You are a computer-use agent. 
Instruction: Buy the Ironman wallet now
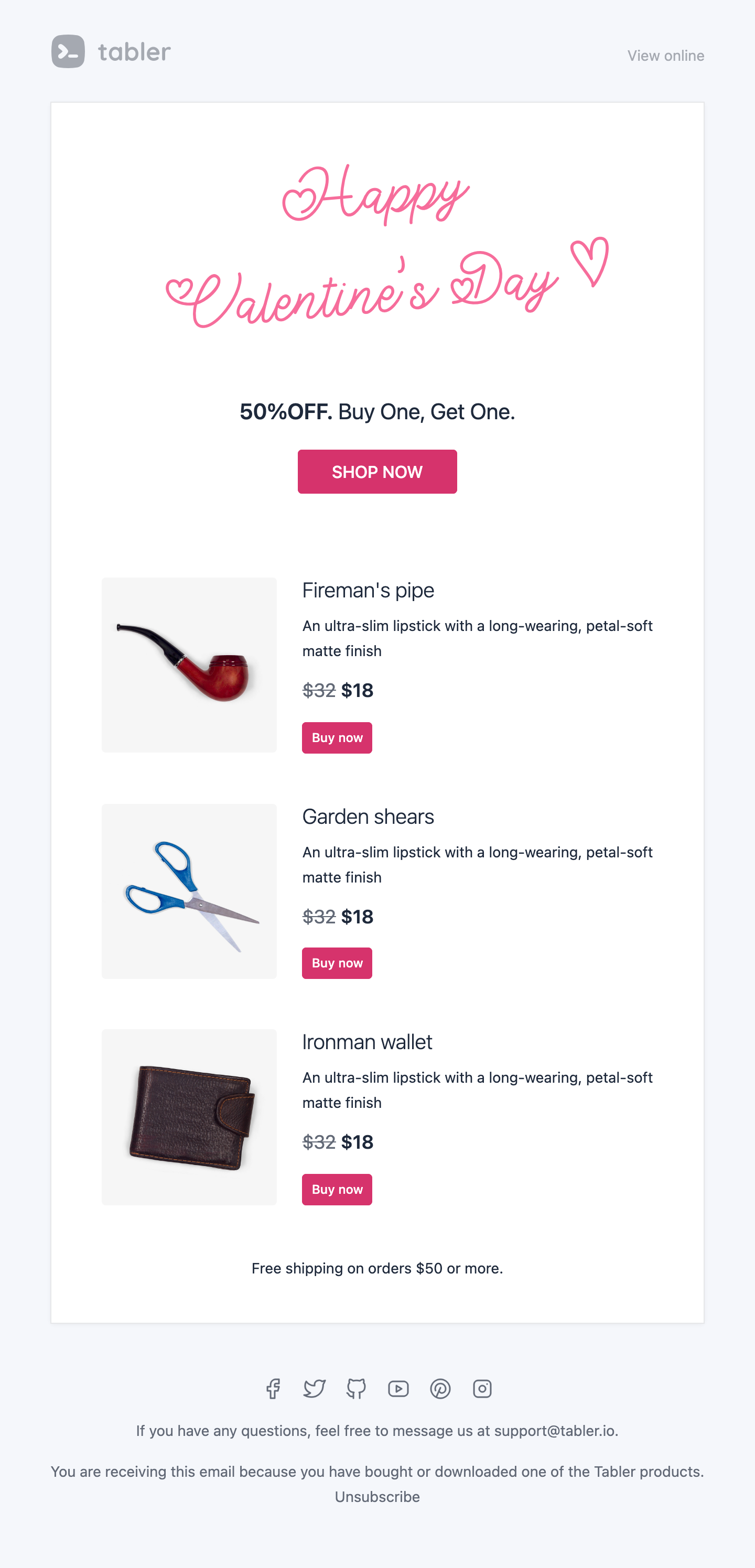[x=337, y=1190]
